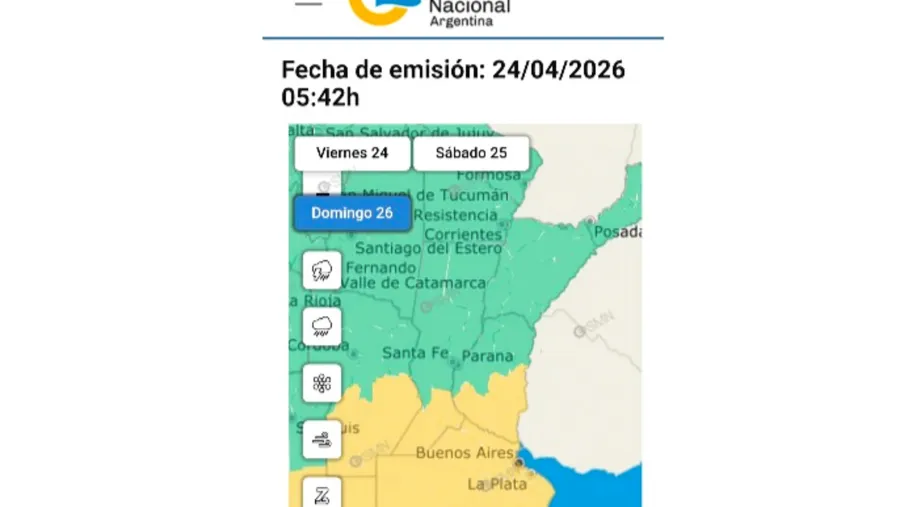The image size is (900, 507).
Task: Select the Domingo 26 day button
Action: coord(351,213)
